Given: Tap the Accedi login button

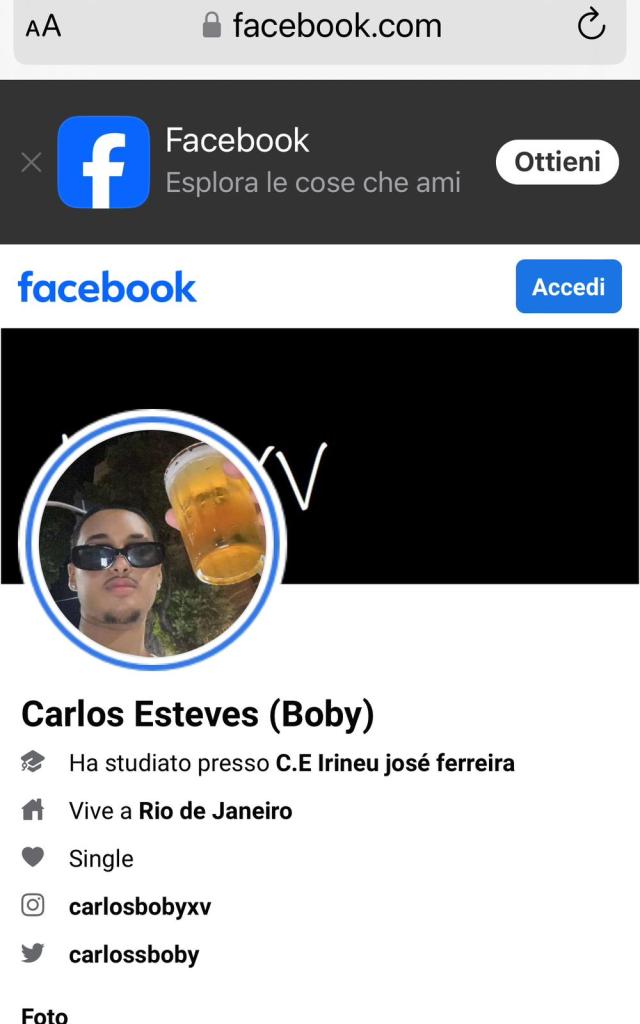Looking at the screenshot, I should tap(568, 287).
